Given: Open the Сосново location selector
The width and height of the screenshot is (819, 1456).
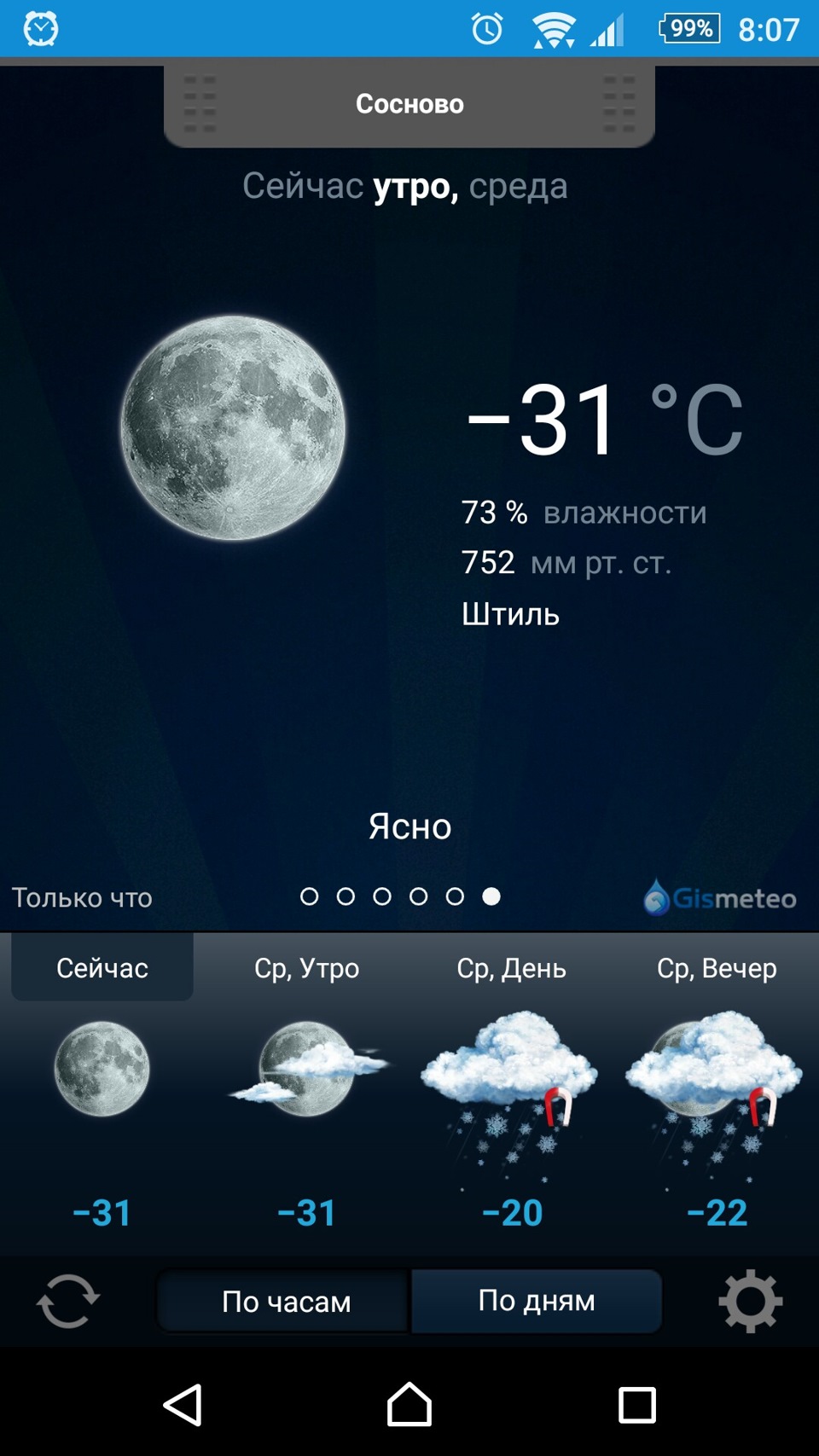Looking at the screenshot, I should [x=409, y=104].
